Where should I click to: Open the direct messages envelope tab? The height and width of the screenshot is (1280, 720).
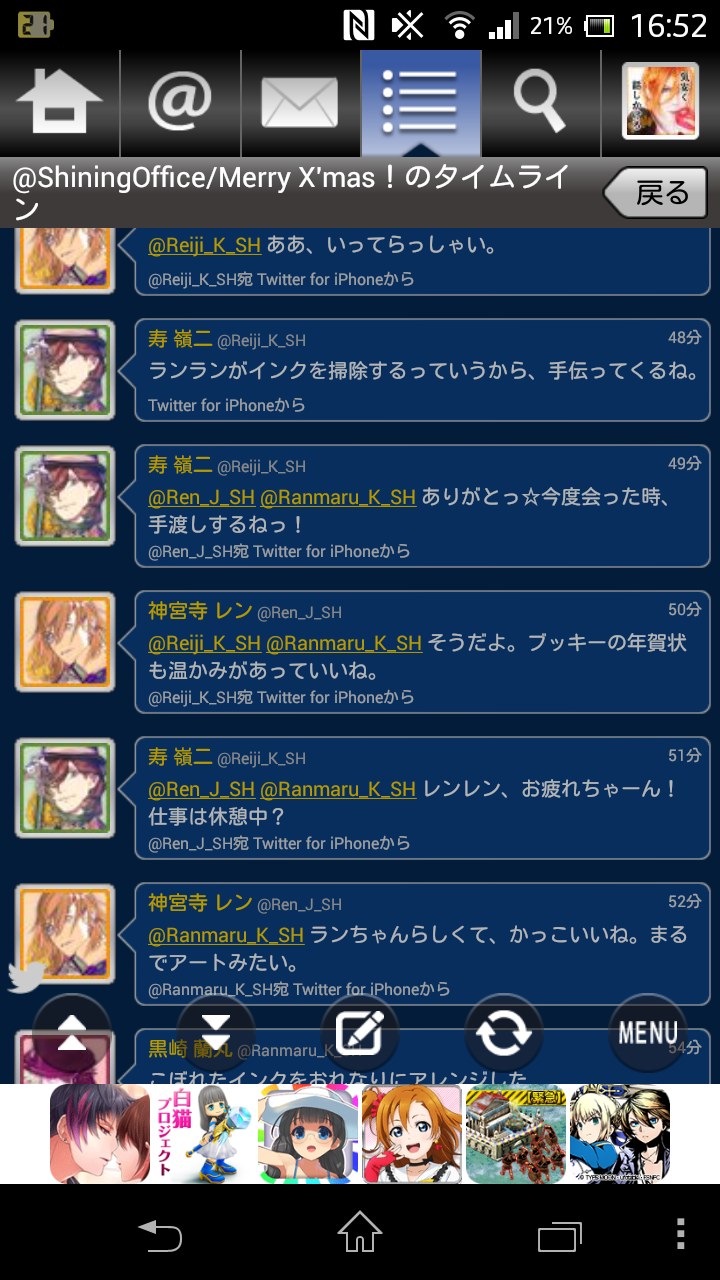tap(300, 102)
